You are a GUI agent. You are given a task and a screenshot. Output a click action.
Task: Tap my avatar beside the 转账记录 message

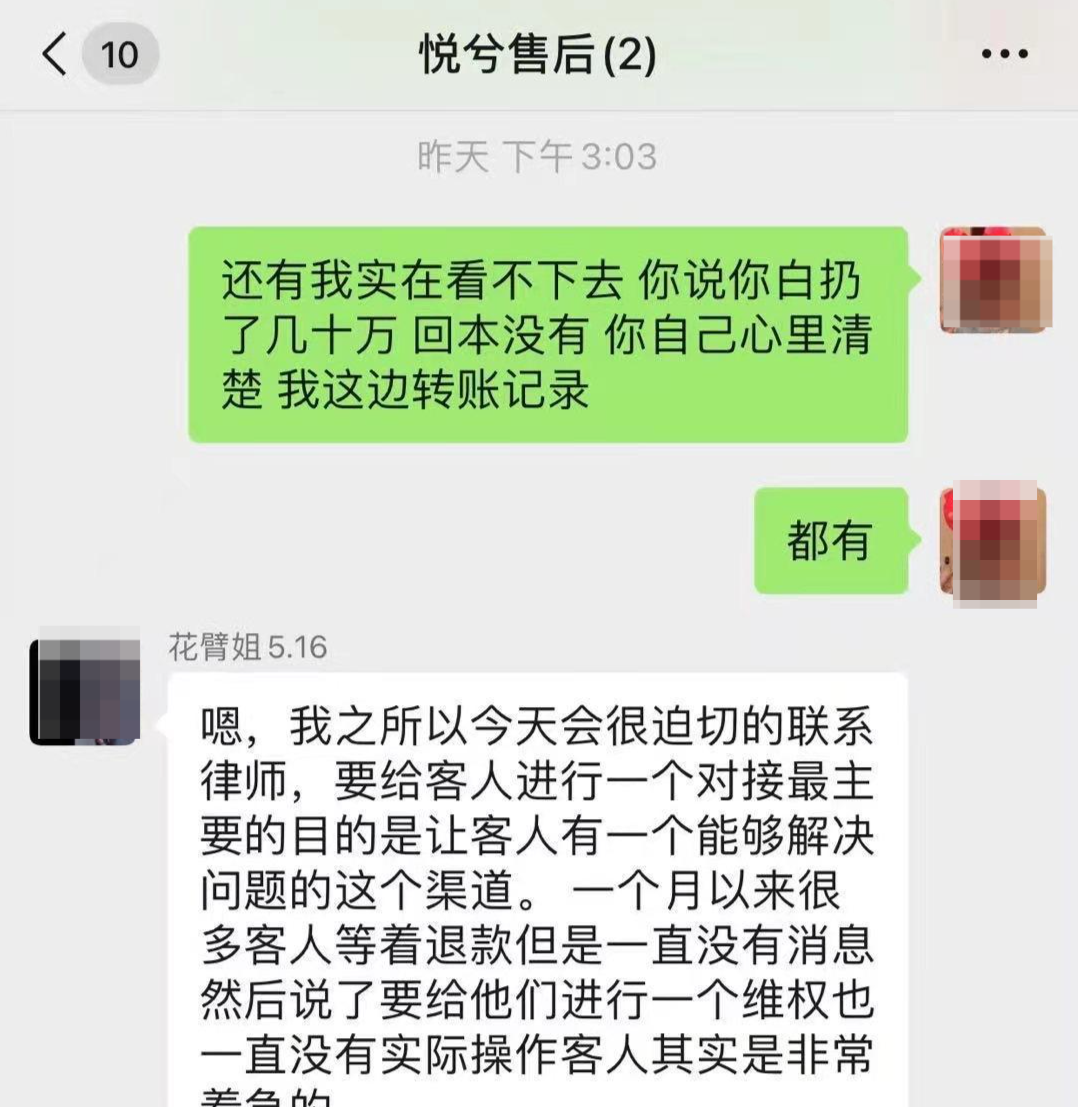(x=992, y=280)
